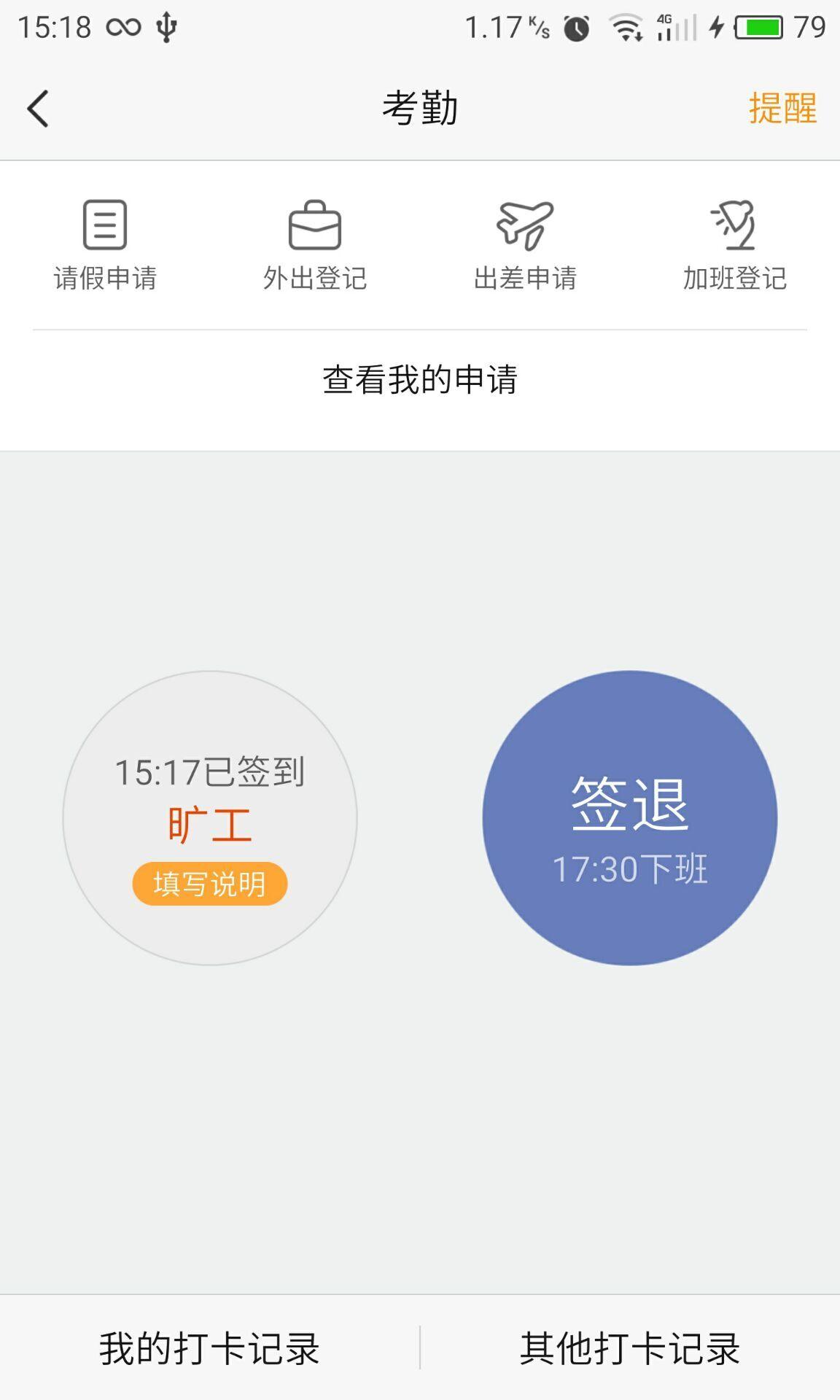
Task: Open 其他打卡记录
Action: (x=630, y=1347)
